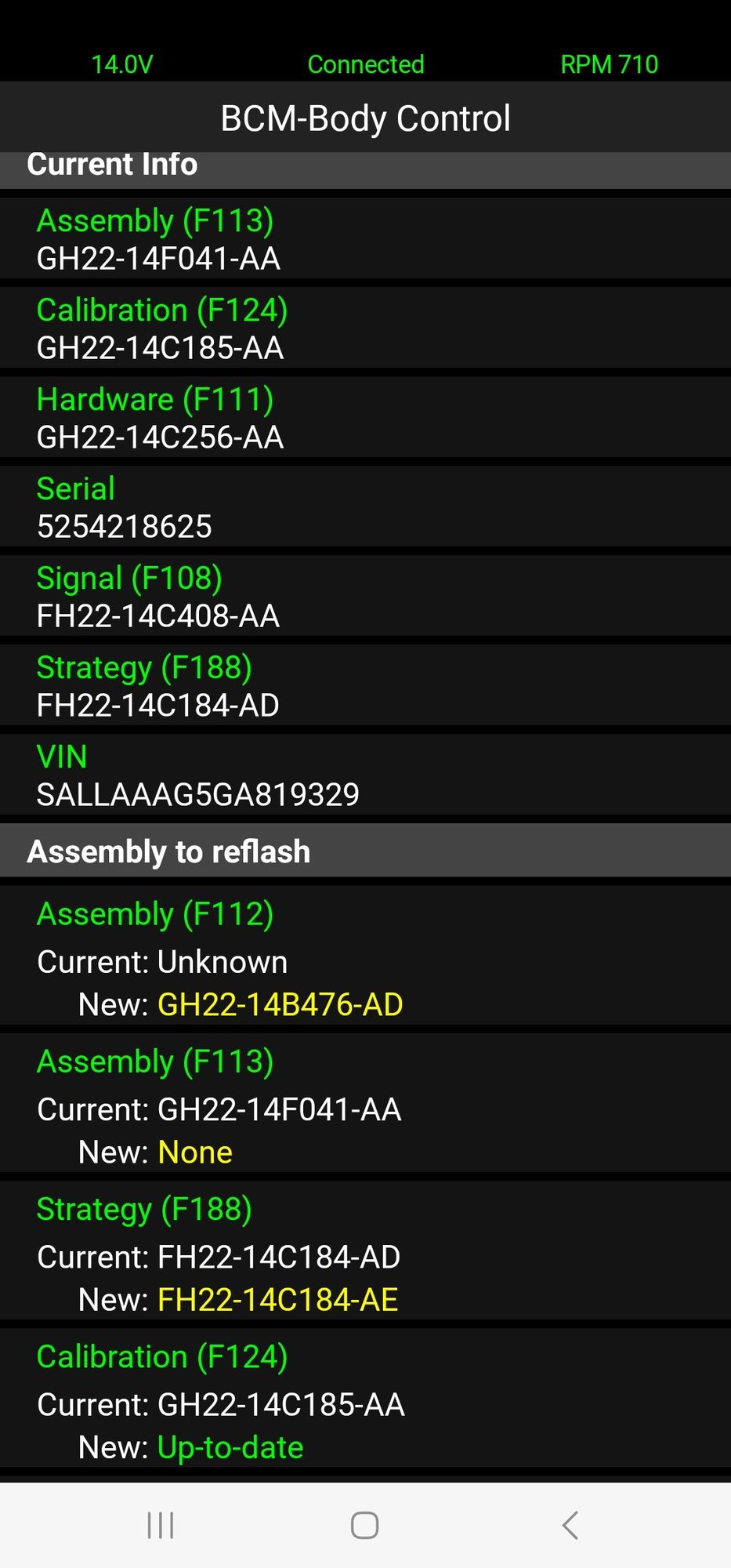Go to the home screen
The image size is (731, 1568).
(365, 1525)
